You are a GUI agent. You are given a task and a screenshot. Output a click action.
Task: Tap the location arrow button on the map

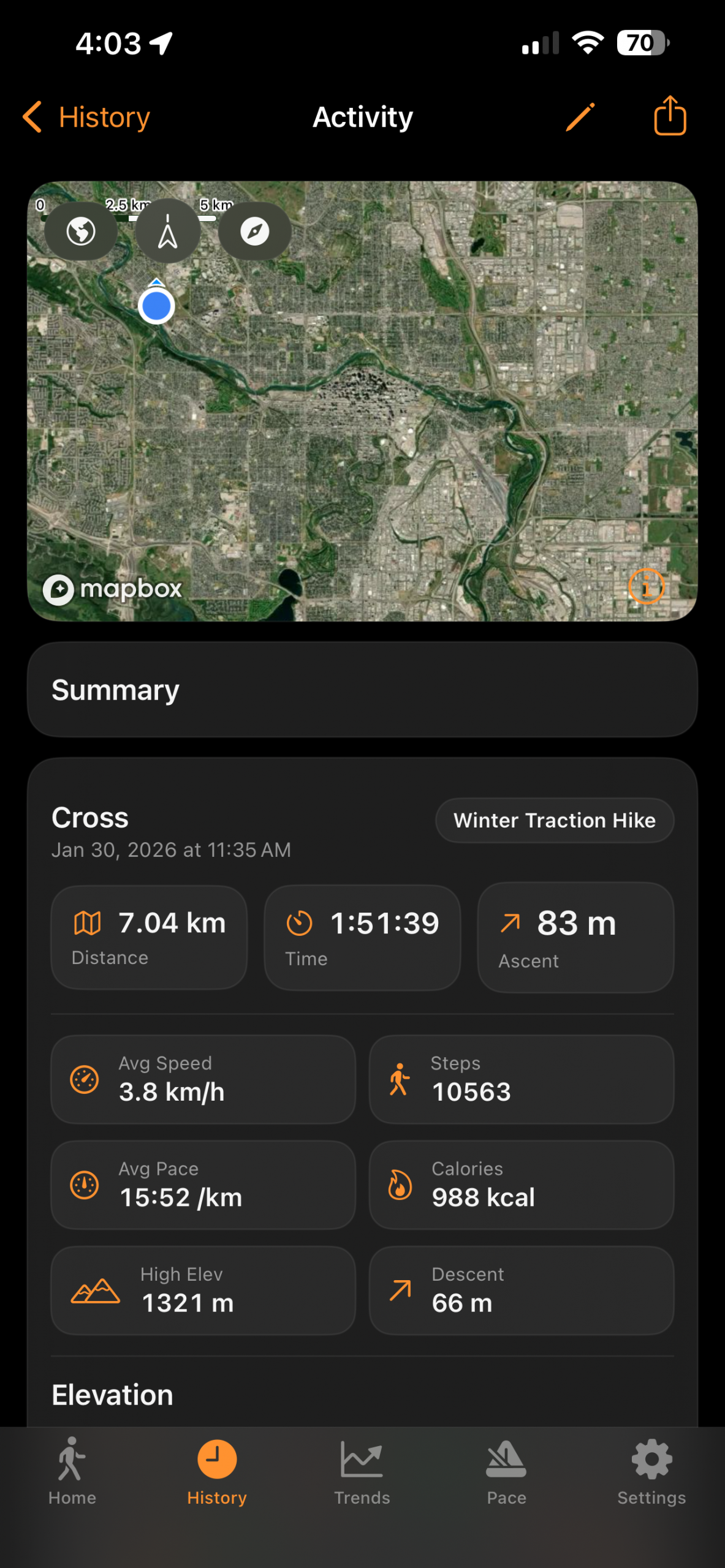tap(167, 232)
